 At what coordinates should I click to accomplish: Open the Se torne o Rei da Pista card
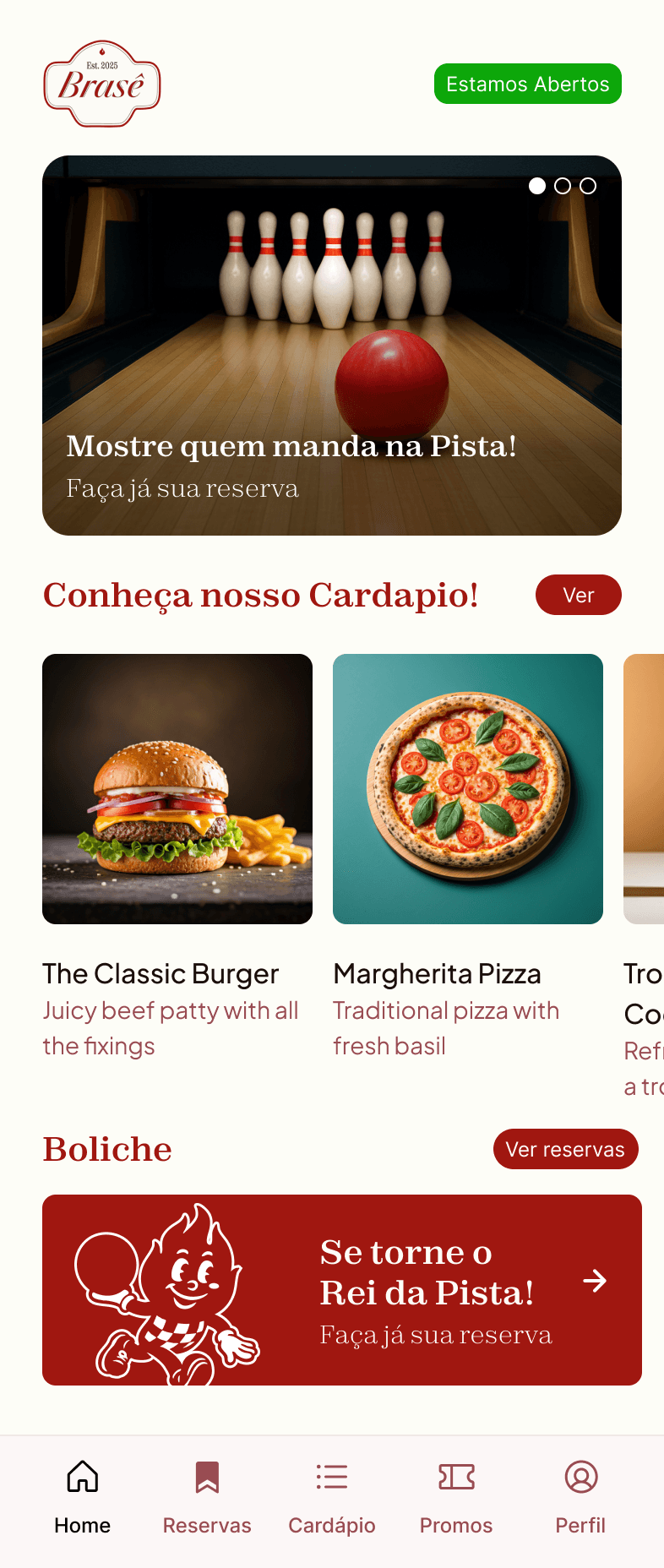(342, 1290)
